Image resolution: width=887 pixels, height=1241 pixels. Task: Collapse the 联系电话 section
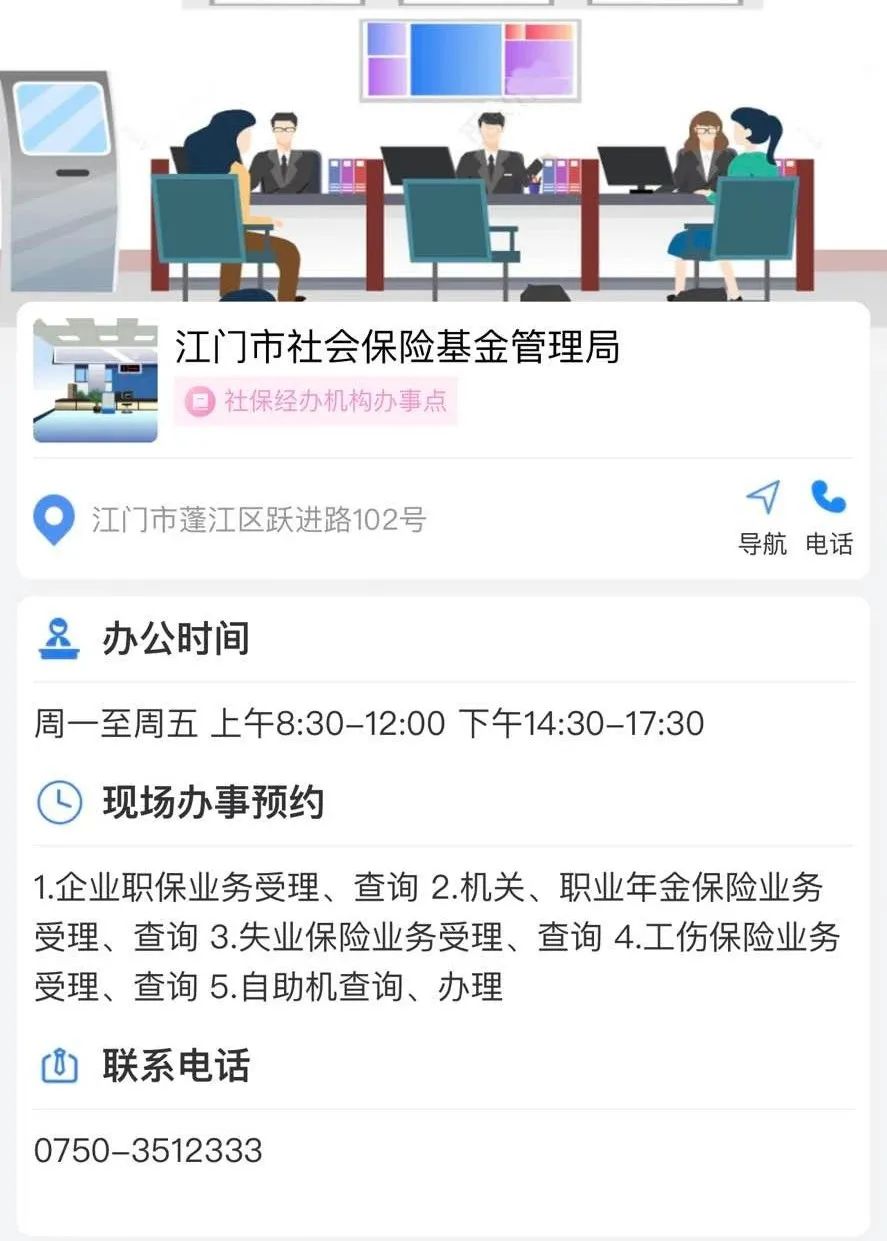point(175,1066)
